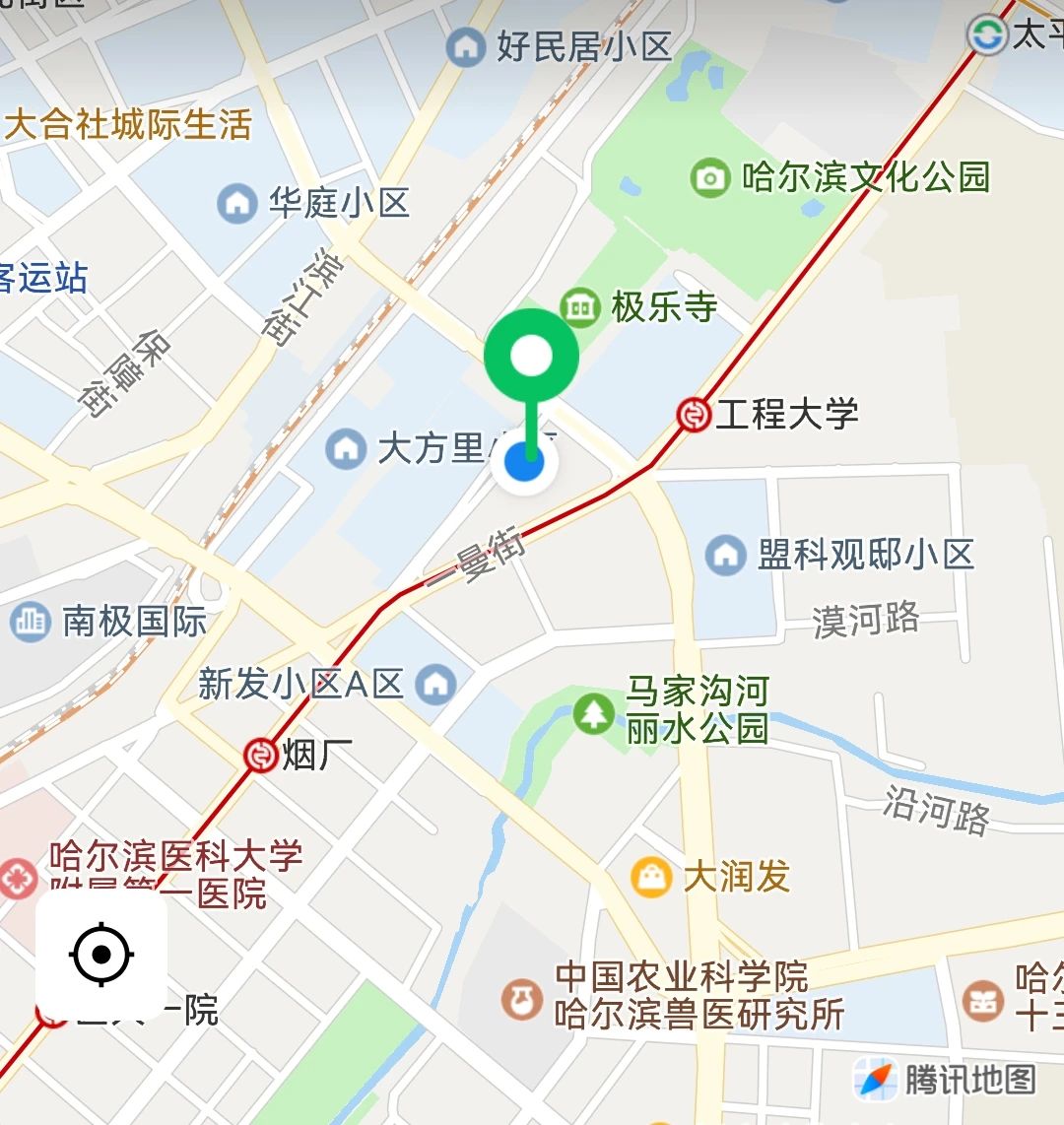
Task: Tap the locate-me crosshair button
Action: [x=101, y=955]
